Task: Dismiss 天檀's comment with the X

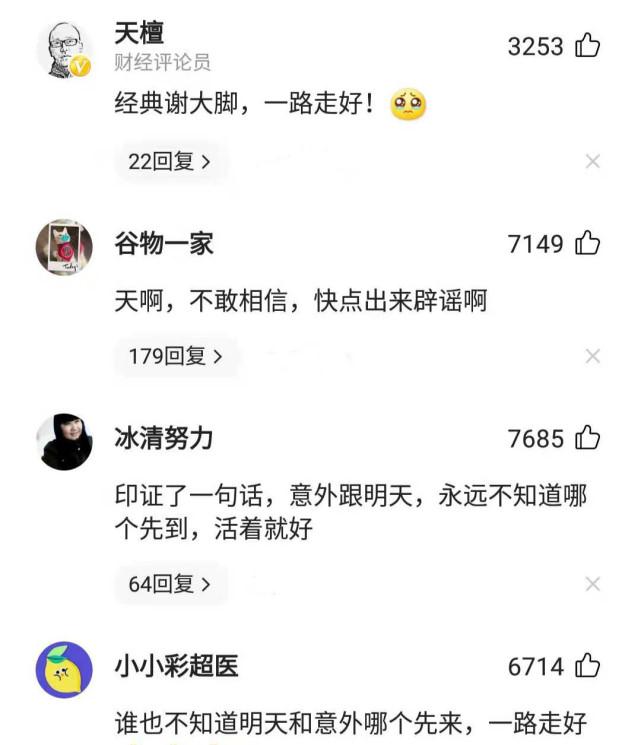Action: [x=592, y=161]
